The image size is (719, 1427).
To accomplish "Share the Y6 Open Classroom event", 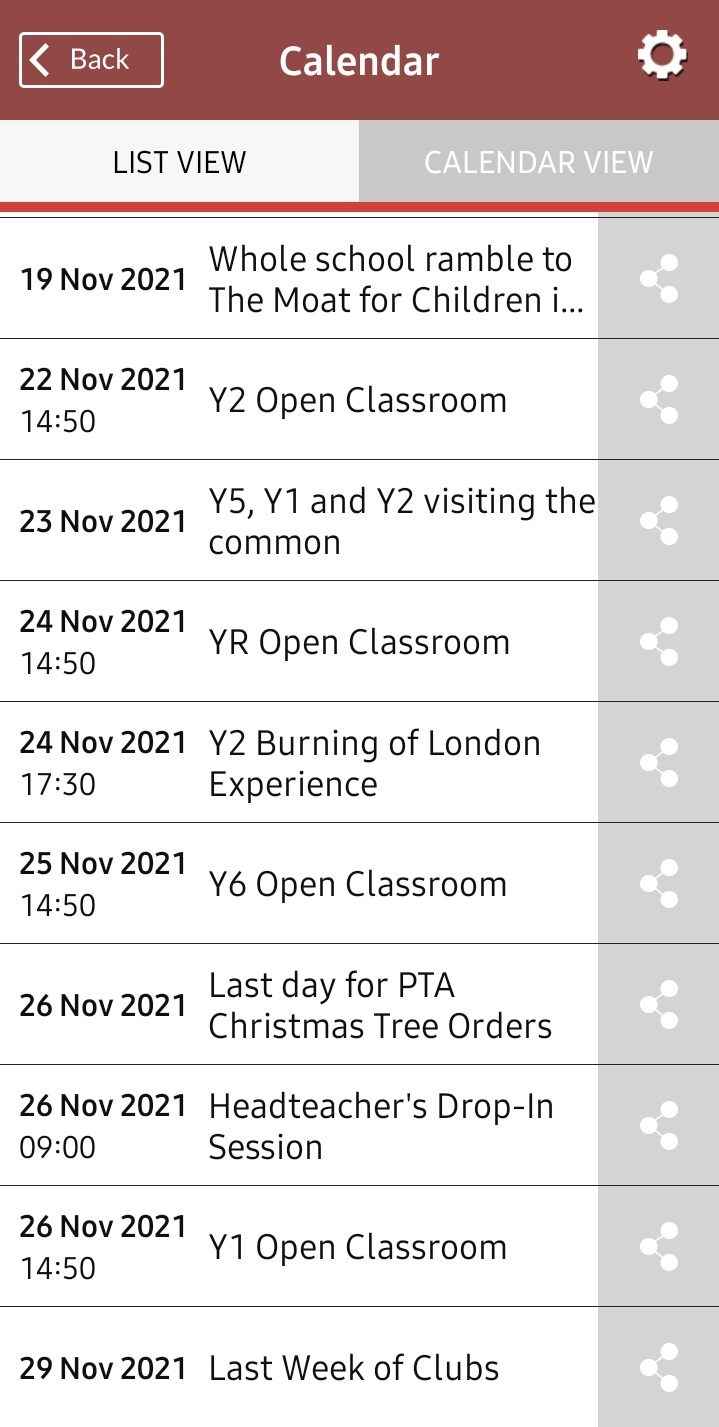I will point(659,884).
